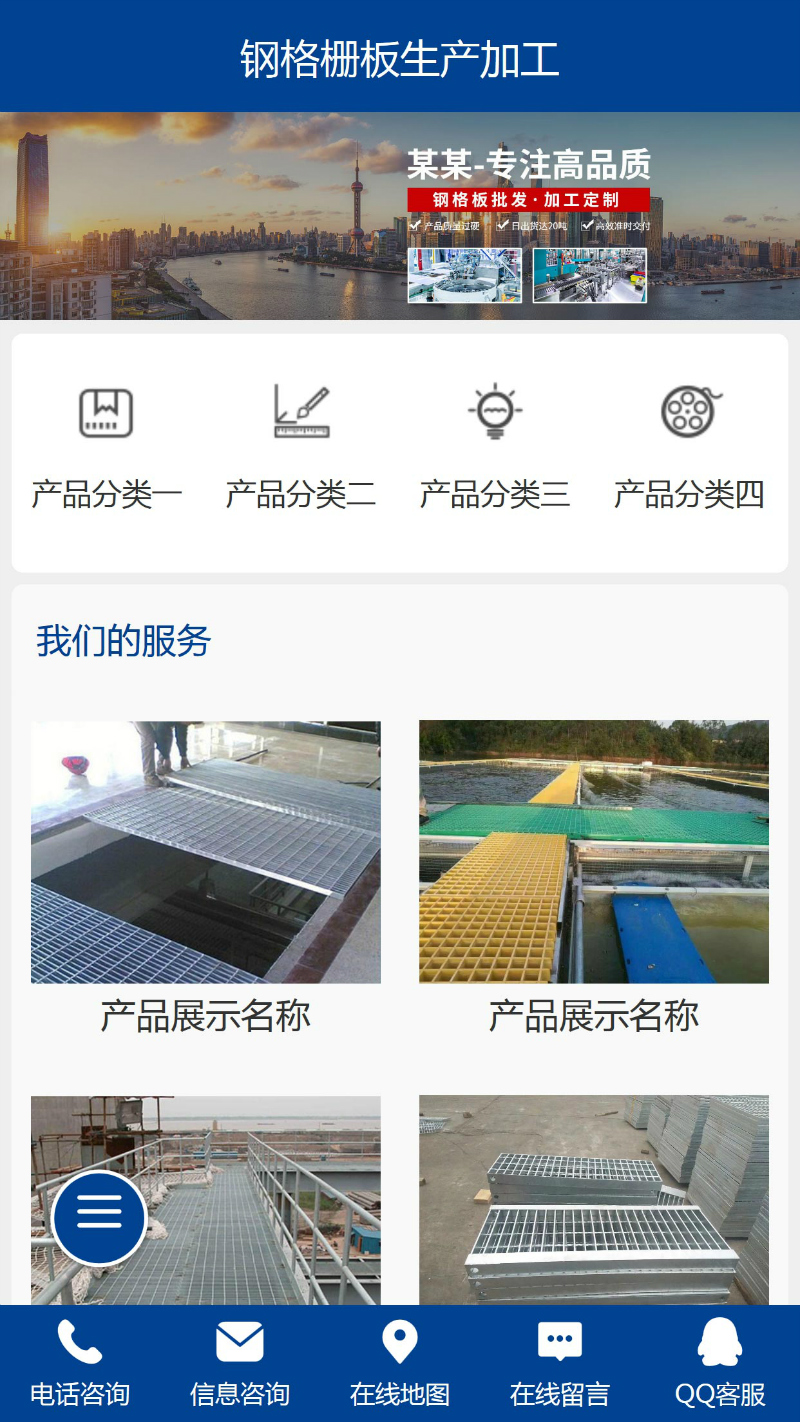Open 产品分类二 category

[x=301, y=450]
